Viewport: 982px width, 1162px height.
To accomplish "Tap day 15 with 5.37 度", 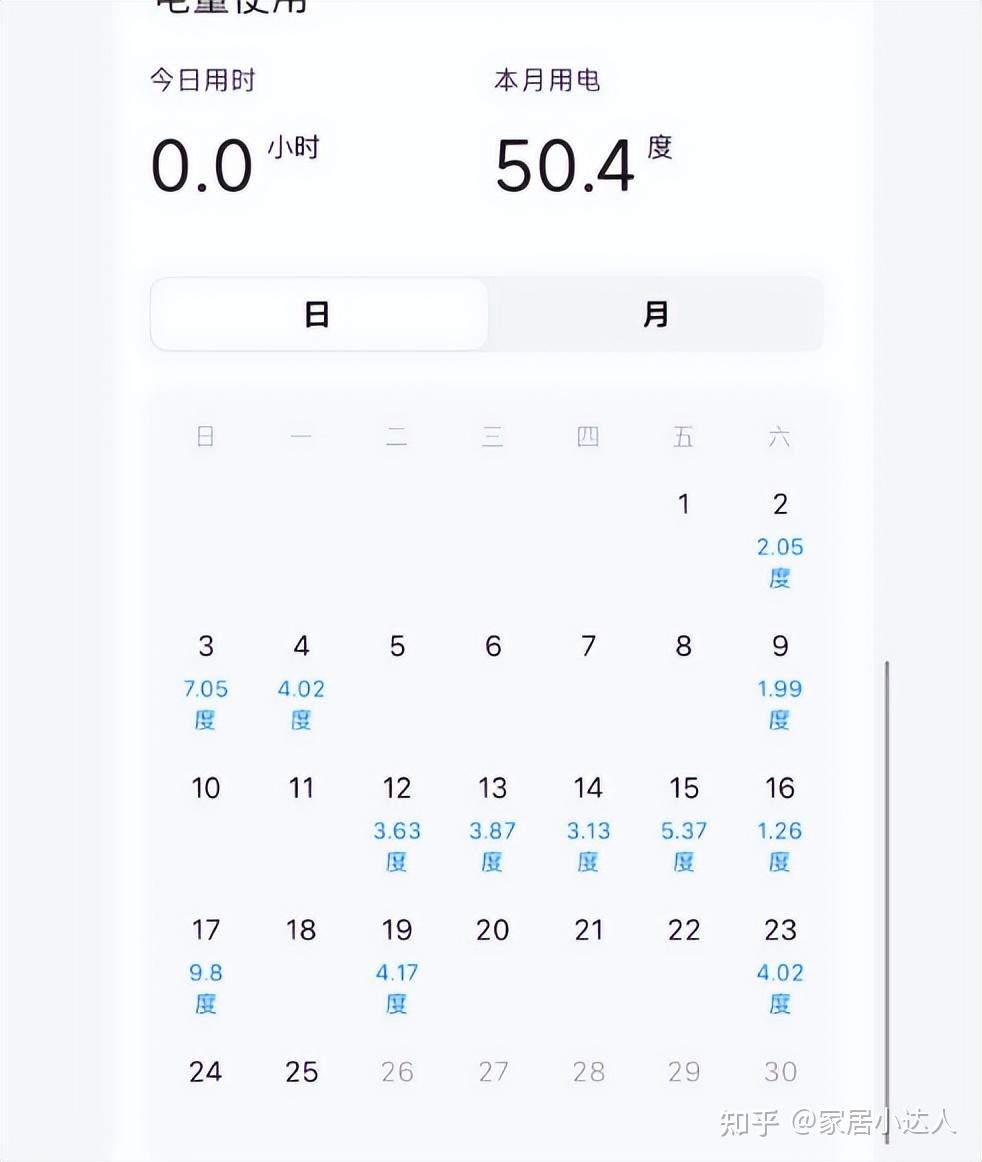I will (683, 824).
